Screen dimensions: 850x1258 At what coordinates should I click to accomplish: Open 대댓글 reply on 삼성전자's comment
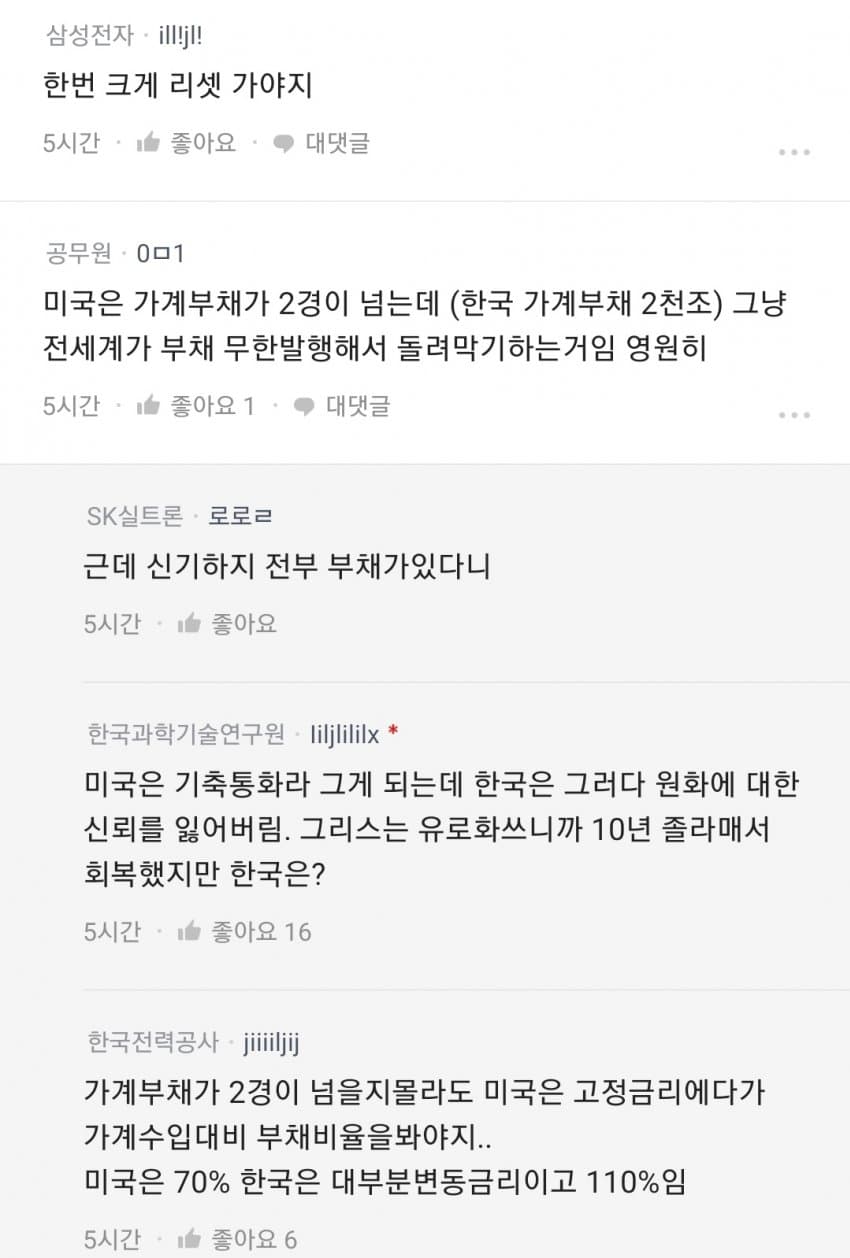pyautogui.click(x=334, y=143)
